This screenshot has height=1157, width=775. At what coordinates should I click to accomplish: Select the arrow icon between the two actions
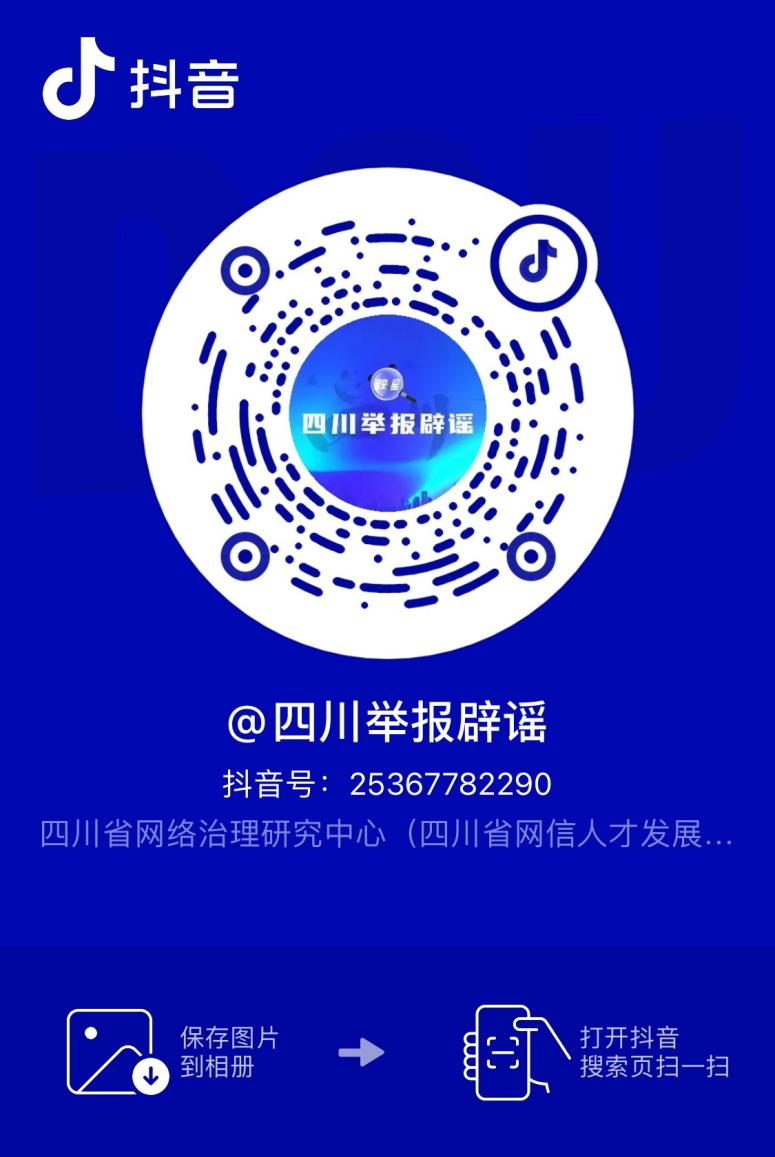point(360,1050)
